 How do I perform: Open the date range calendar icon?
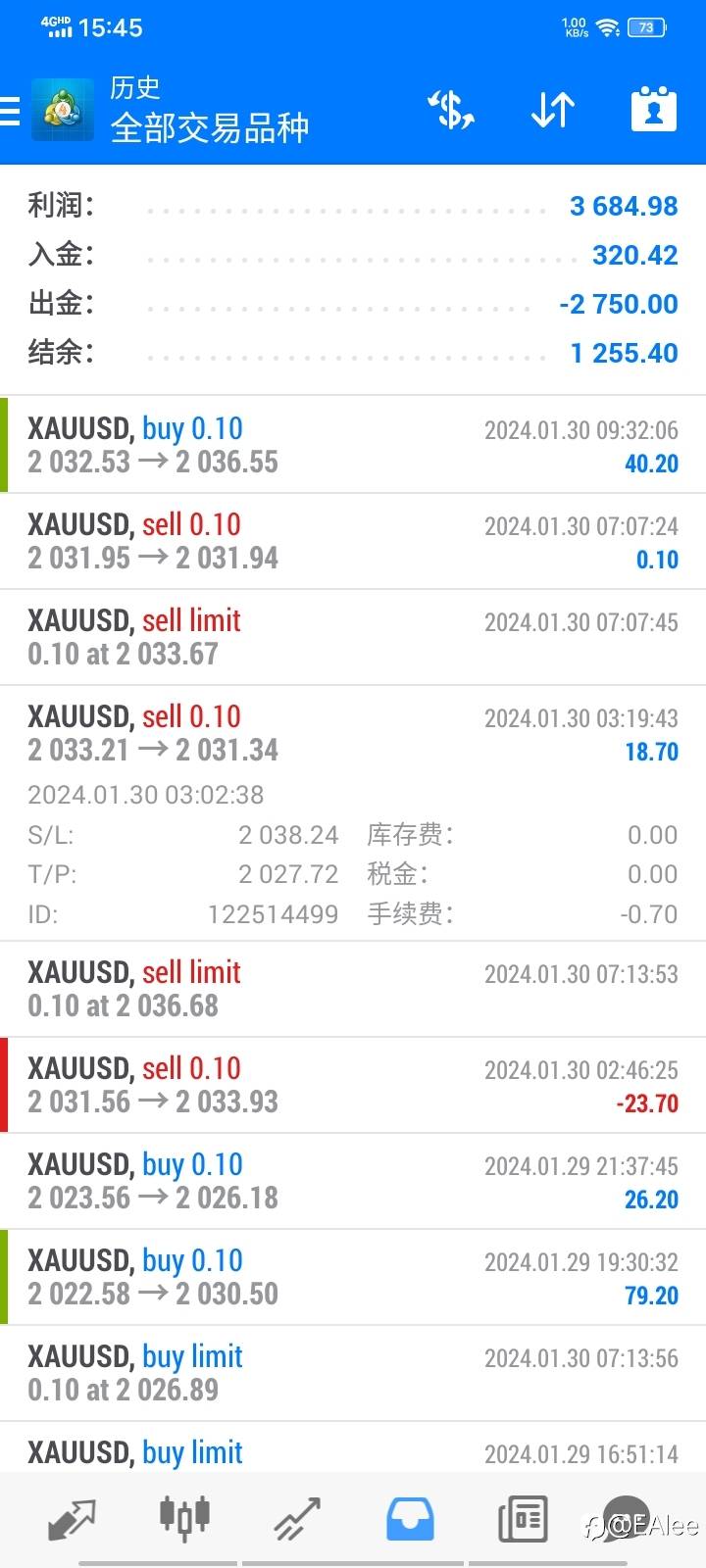(654, 110)
